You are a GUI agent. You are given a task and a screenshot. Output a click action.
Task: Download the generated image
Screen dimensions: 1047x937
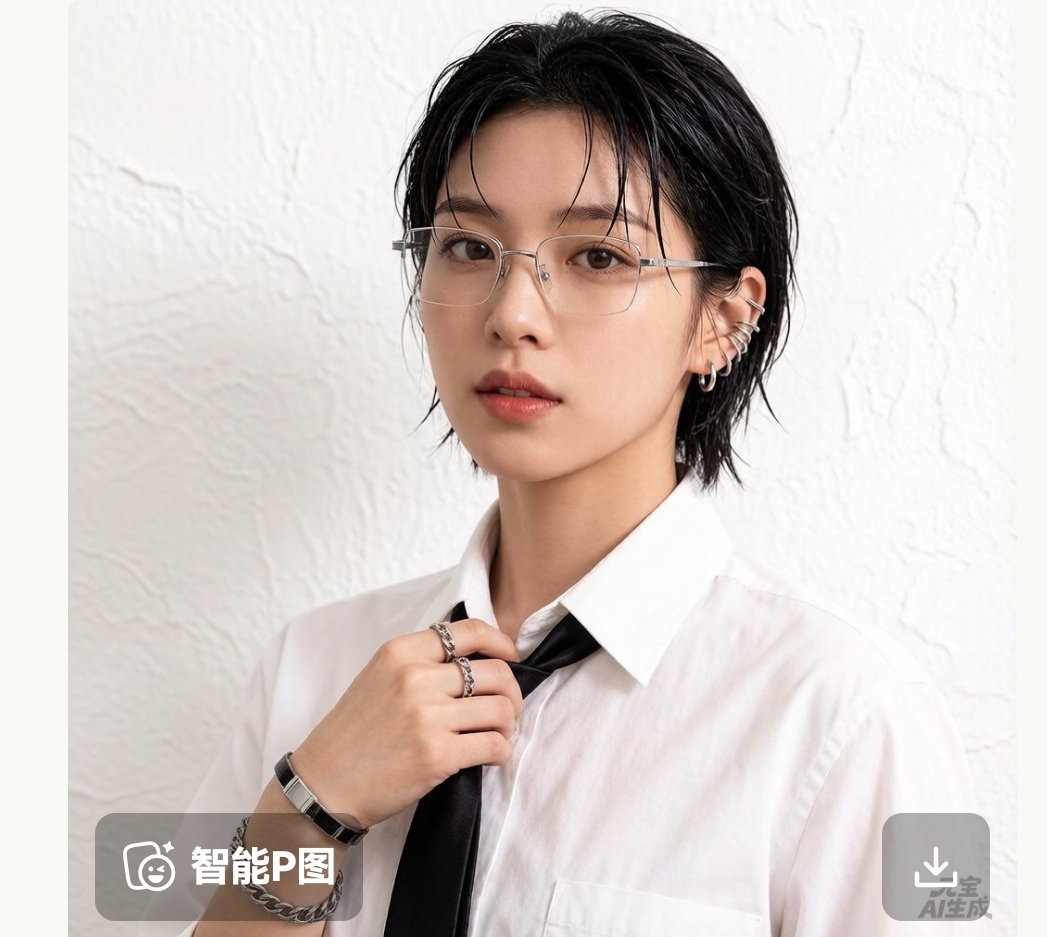tap(935, 866)
